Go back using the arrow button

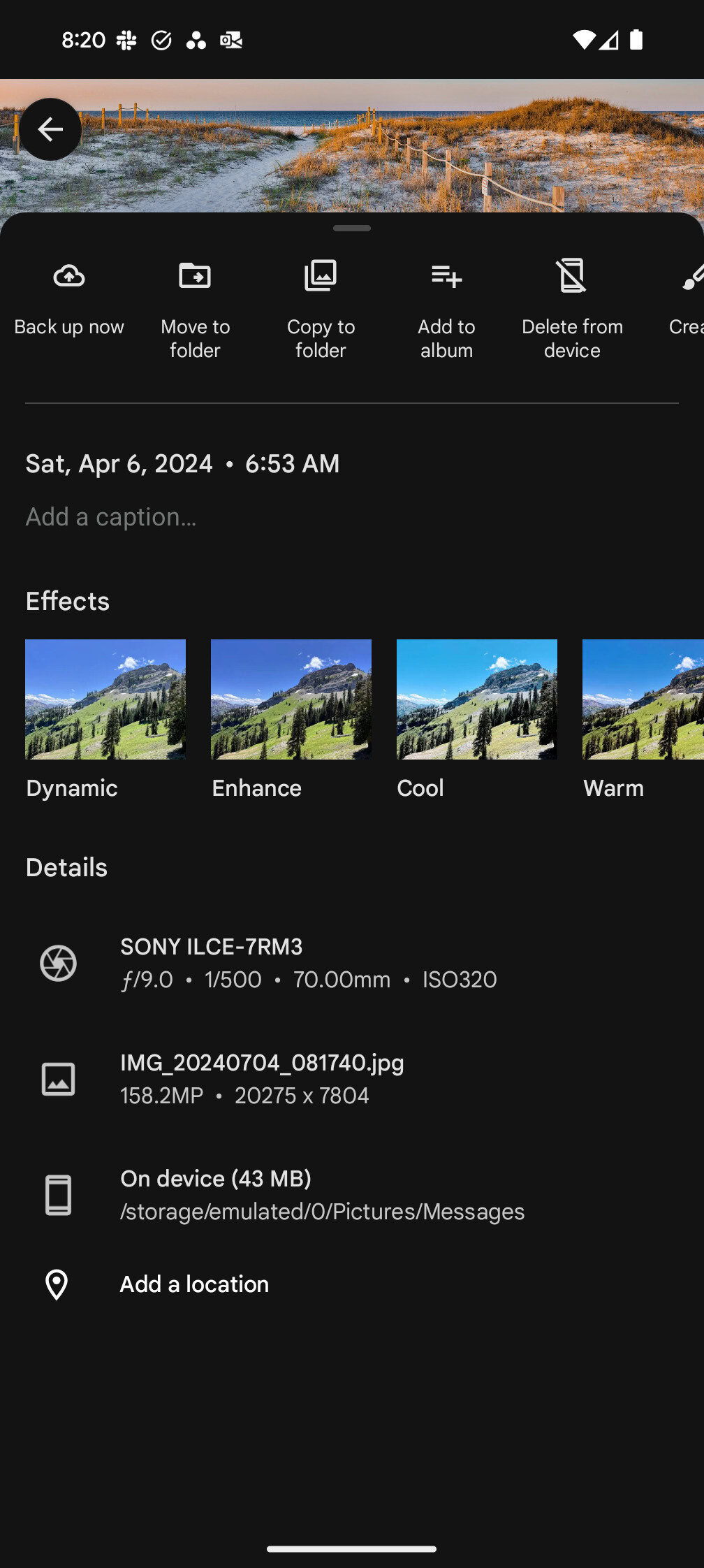(50, 129)
